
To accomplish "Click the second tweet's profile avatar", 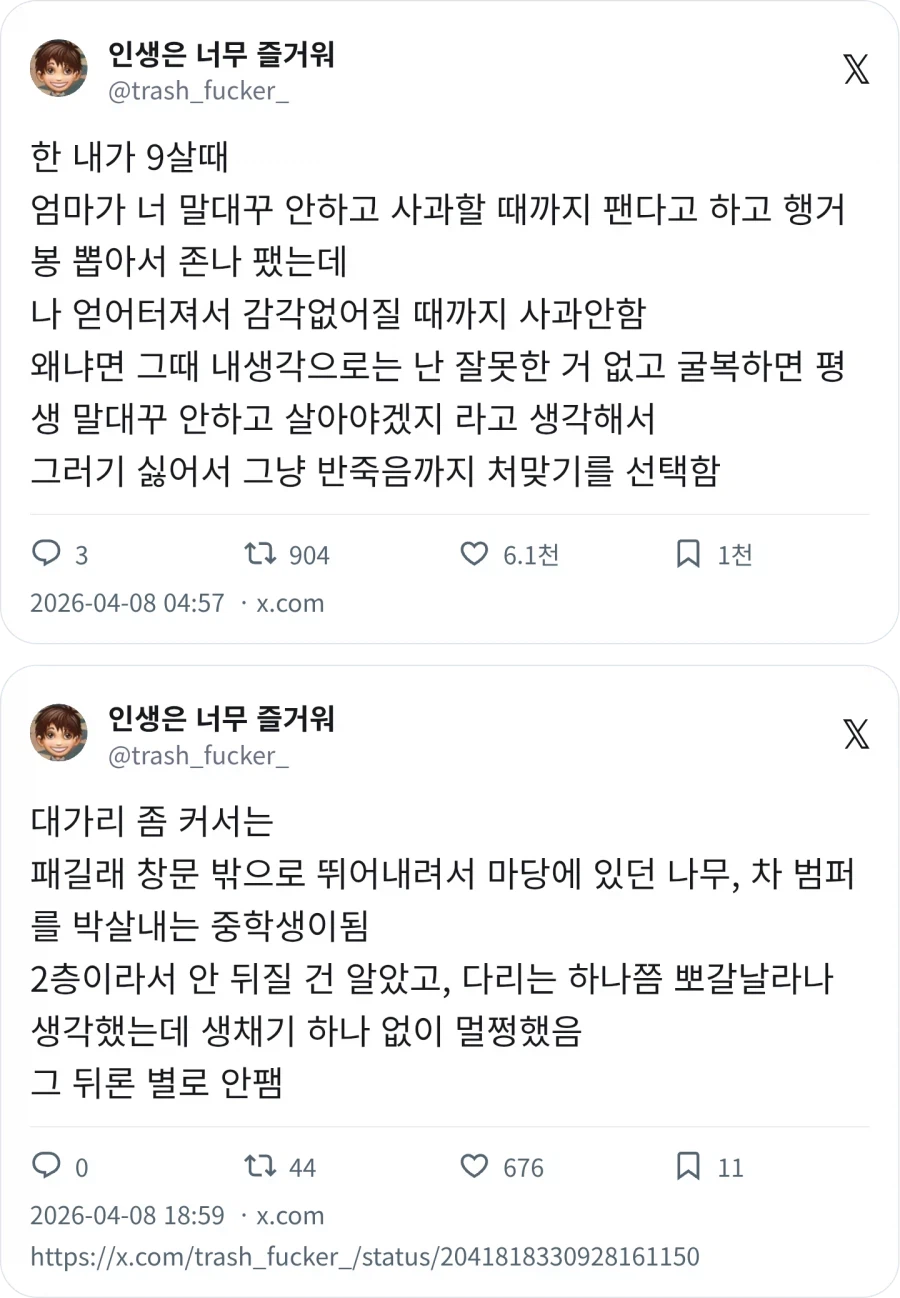I will pyautogui.click(x=59, y=733).
